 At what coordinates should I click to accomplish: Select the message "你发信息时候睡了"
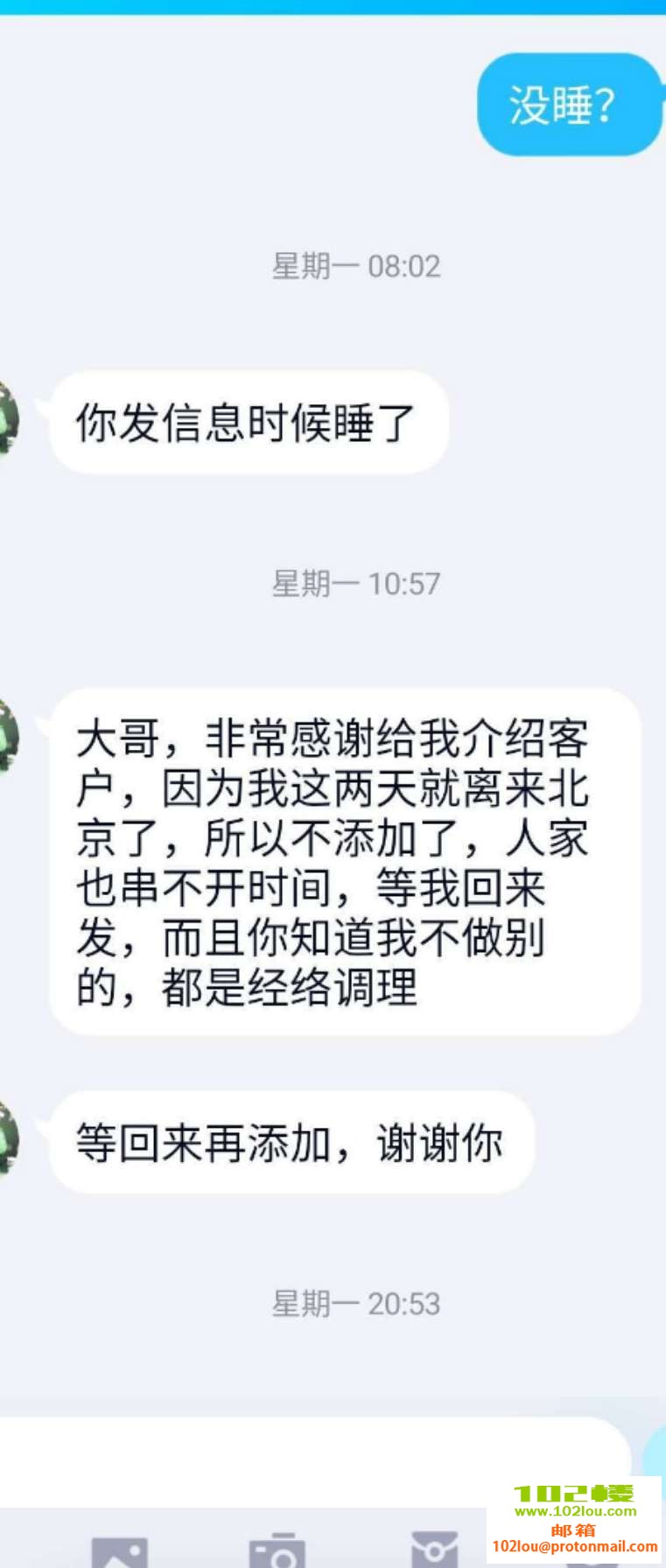click(248, 422)
